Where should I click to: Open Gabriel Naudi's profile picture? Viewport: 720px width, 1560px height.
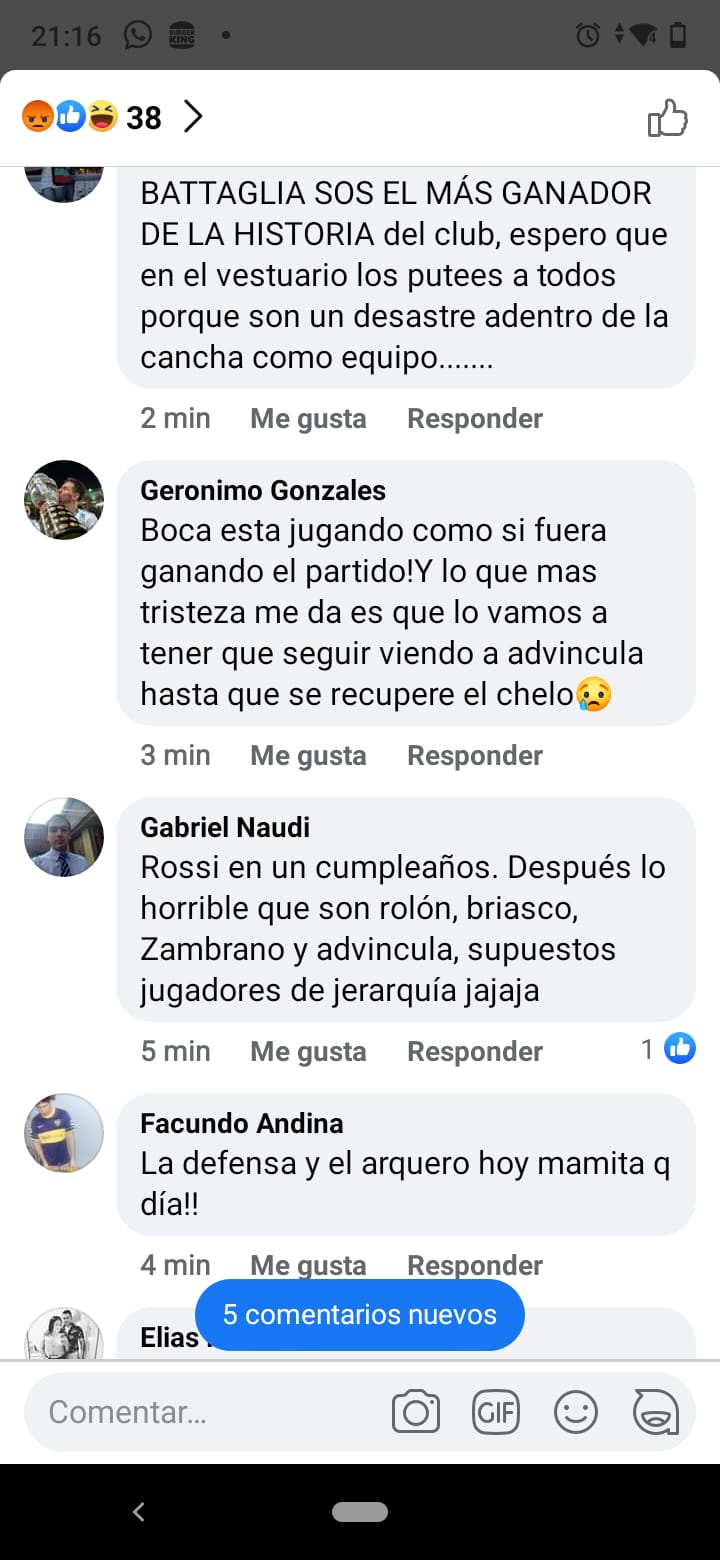coord(64,837)
